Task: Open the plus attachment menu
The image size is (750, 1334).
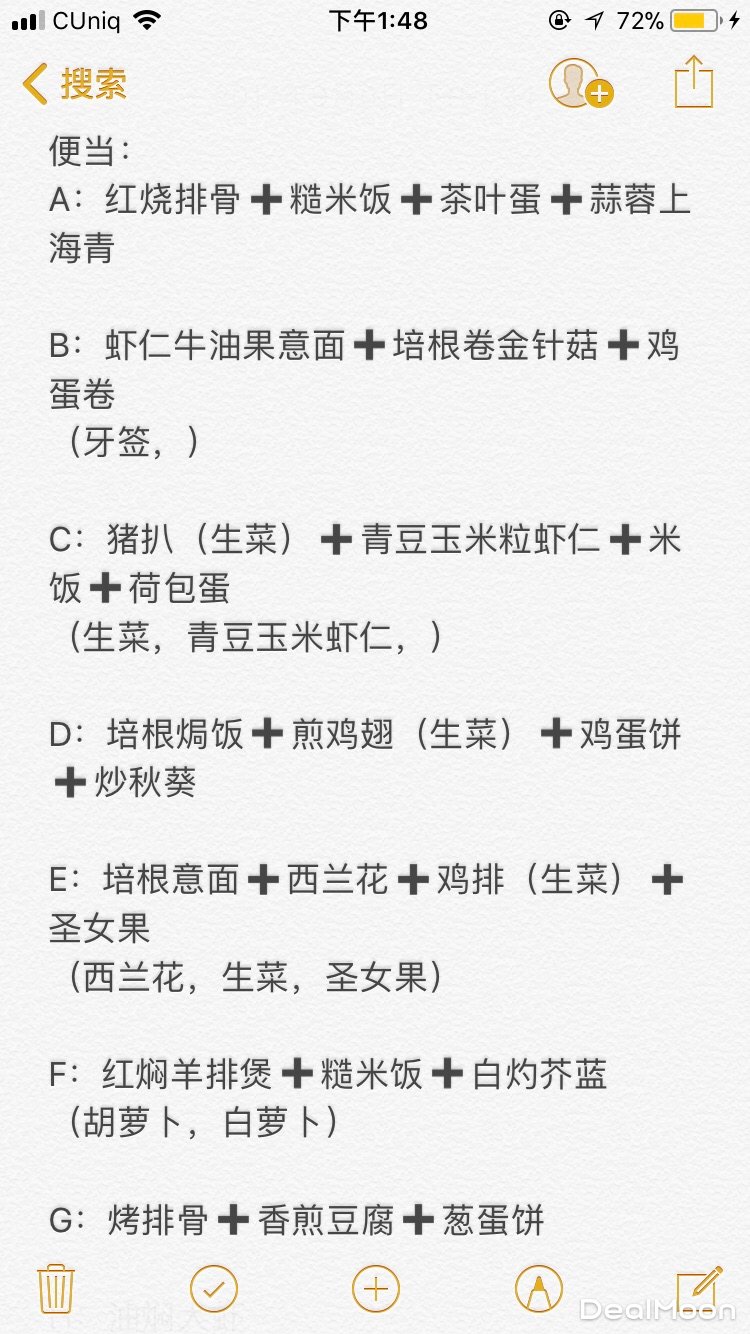Action: [376, 1288]
